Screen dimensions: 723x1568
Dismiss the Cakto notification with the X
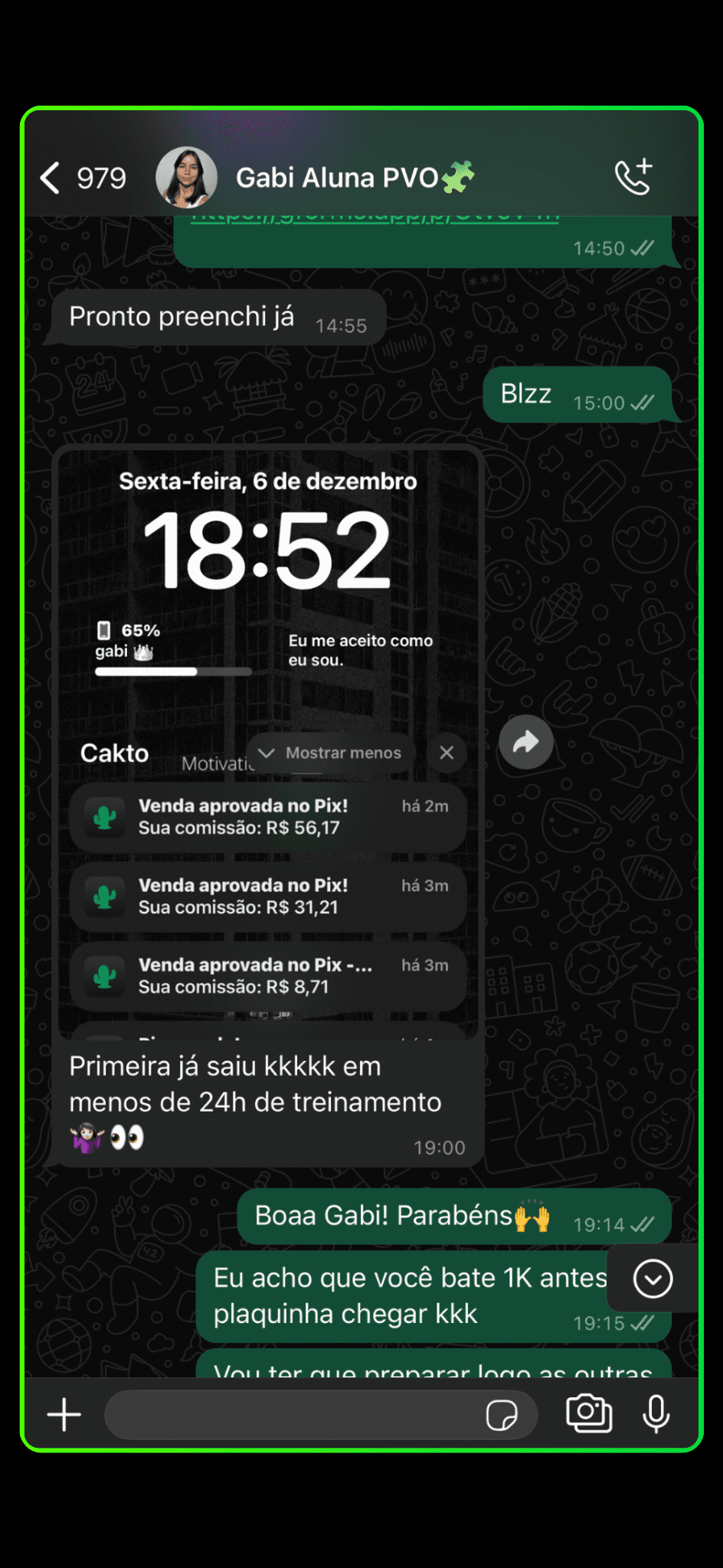coord(447,753)
